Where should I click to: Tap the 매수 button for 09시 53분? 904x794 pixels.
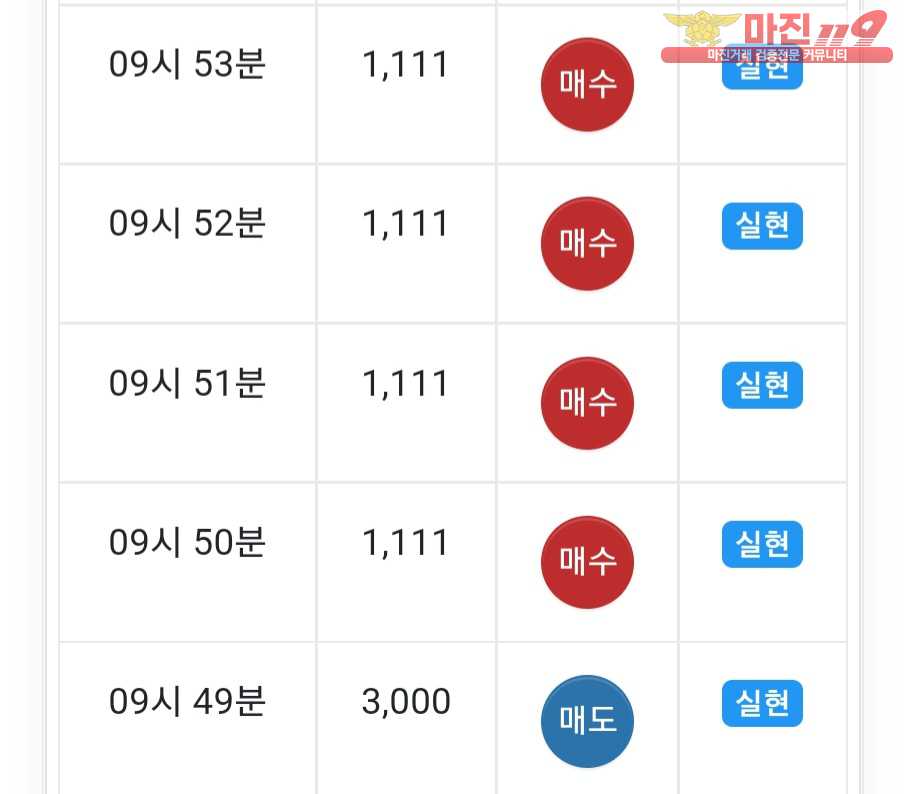(587, 85)
